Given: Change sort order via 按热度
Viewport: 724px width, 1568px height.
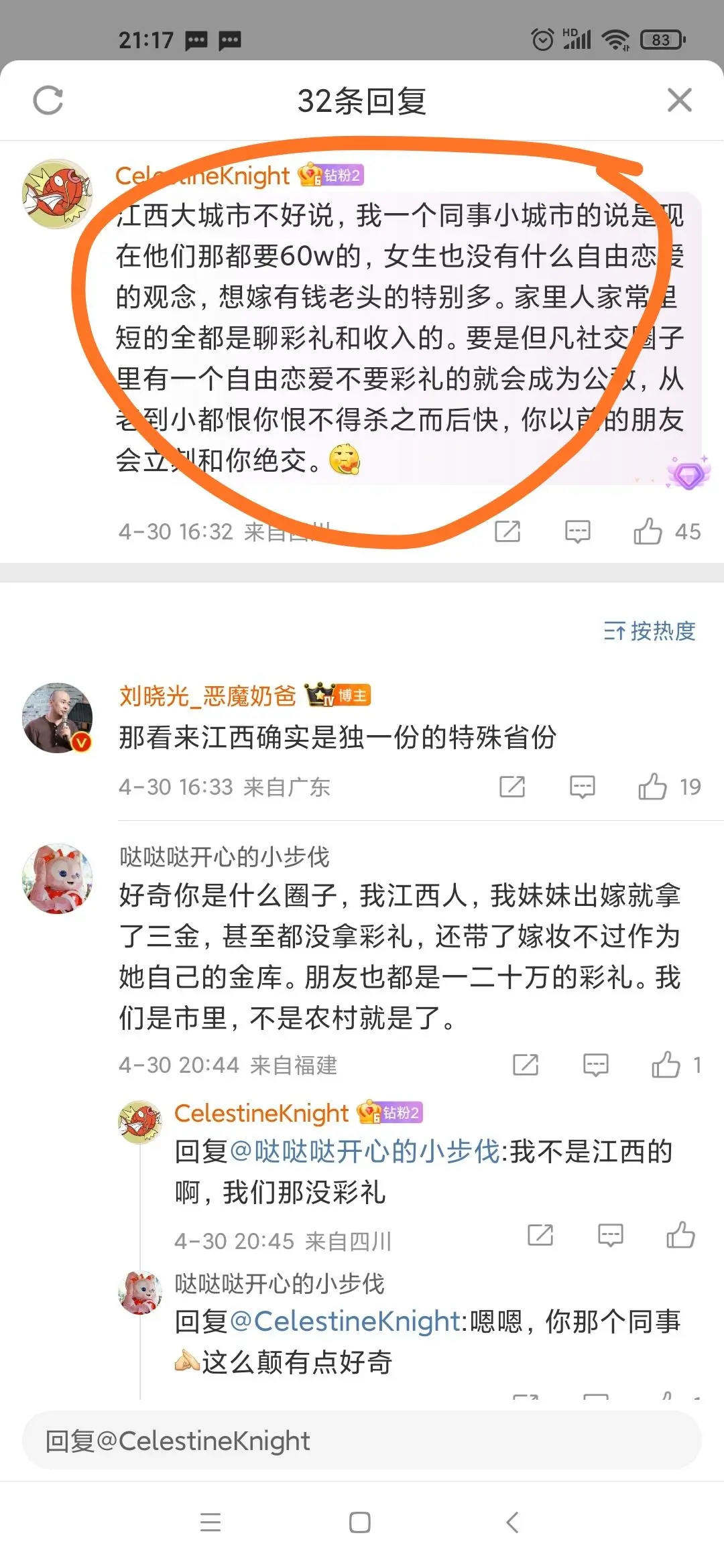Looking at the screenshot, I should point(650,631).
